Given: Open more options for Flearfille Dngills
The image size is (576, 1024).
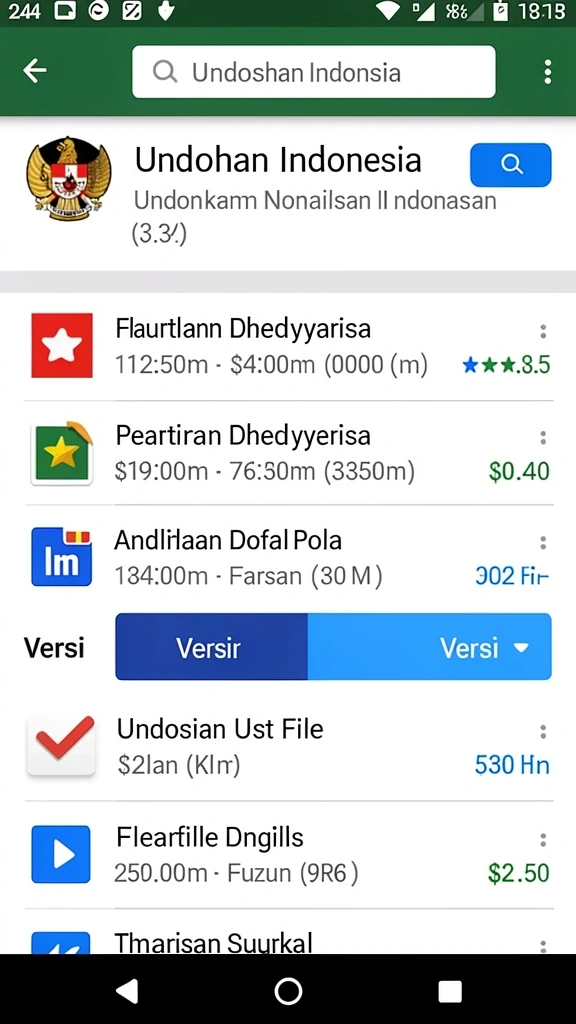Looking at the screenshot, I should point(543,839).
